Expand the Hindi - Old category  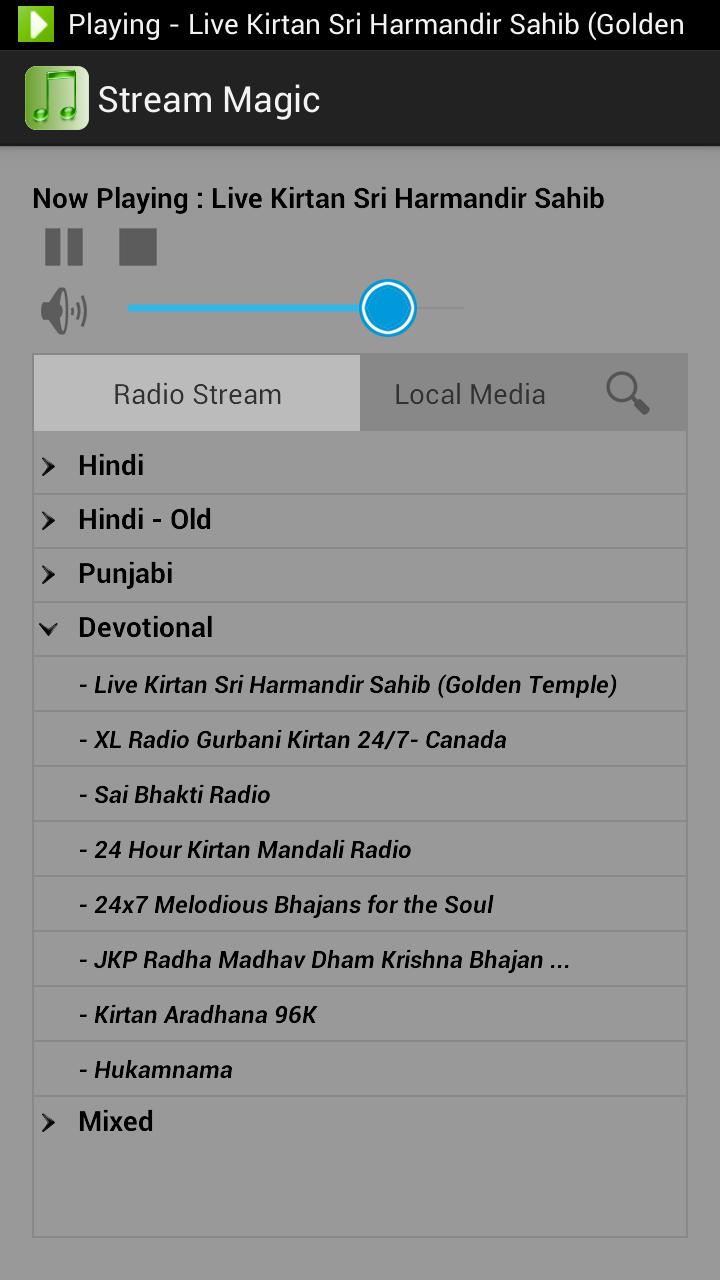(x=360, y=520)
